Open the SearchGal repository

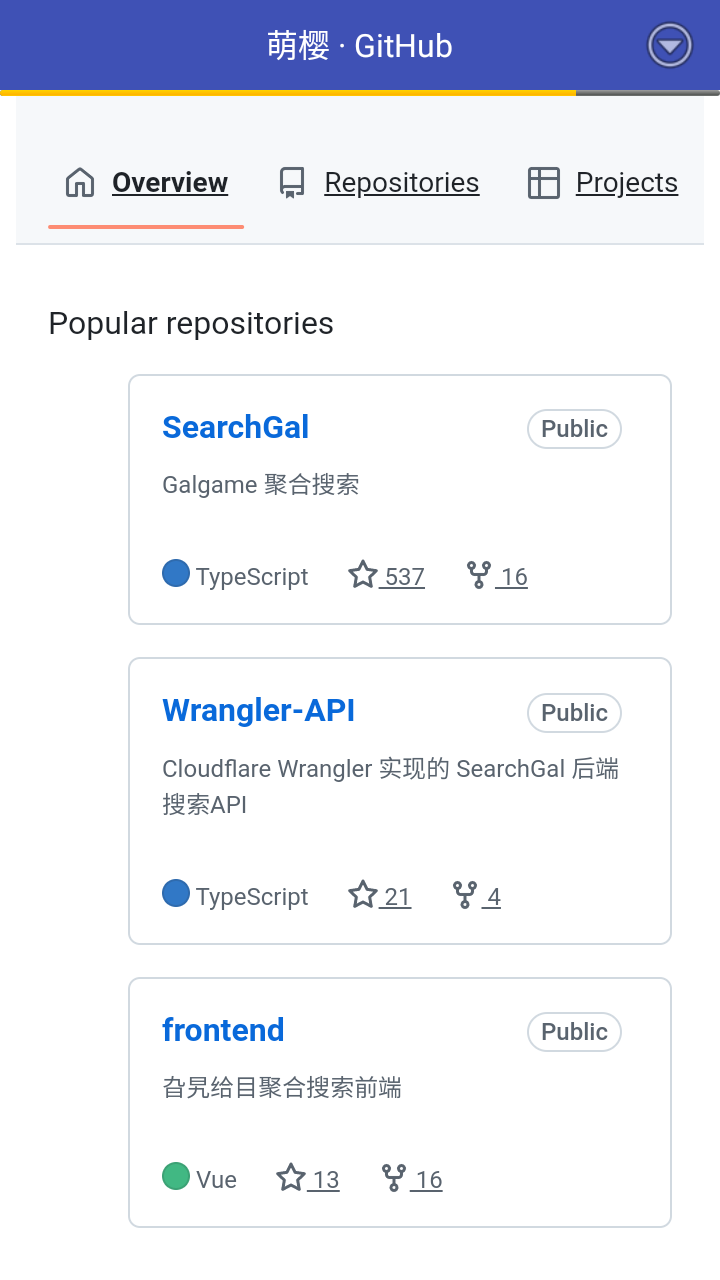click(x=235, y=427)
